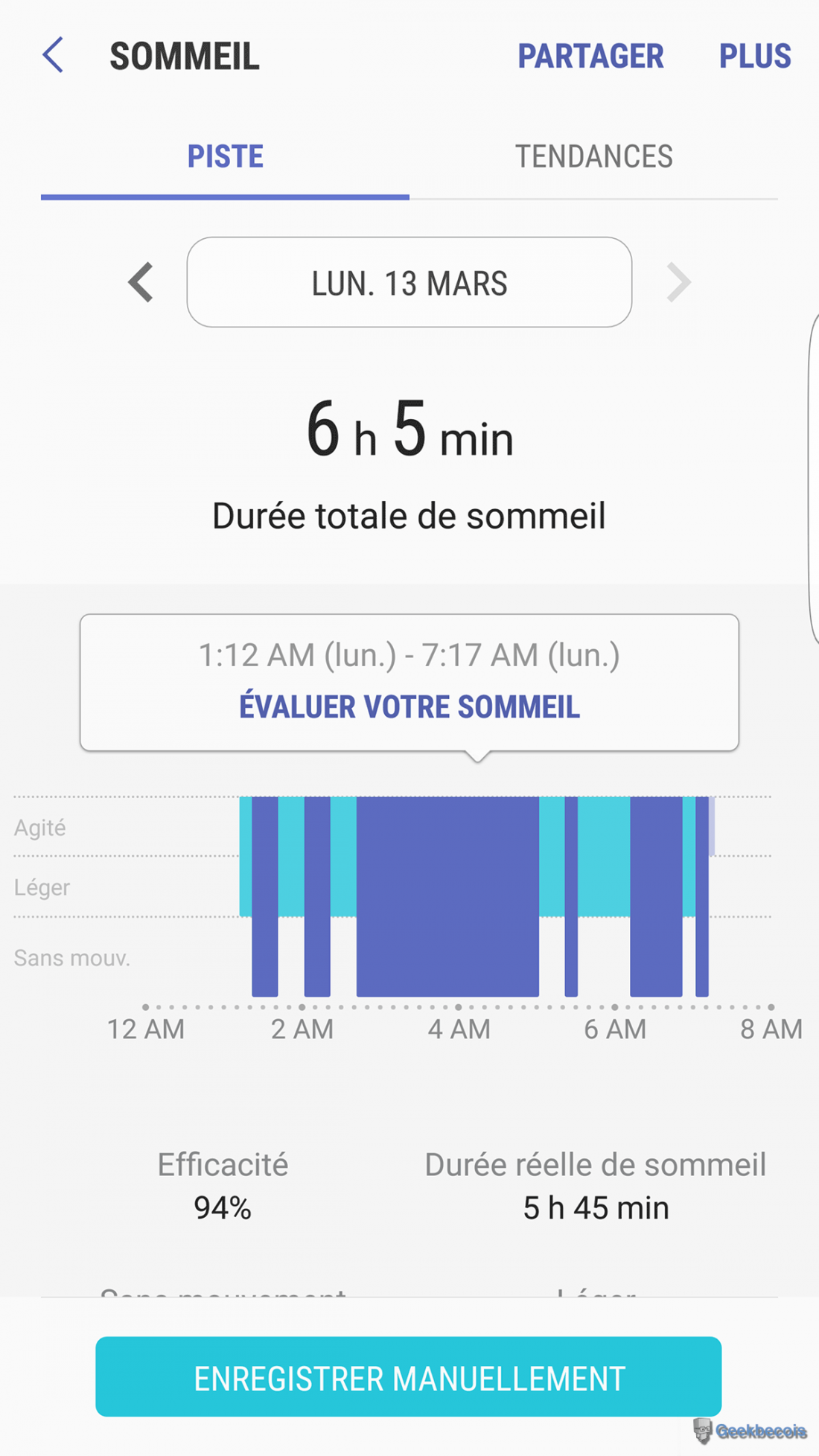
Task: Tap ÉVALUER VOTRE SOMMEIL link
Action: (409, 707)
